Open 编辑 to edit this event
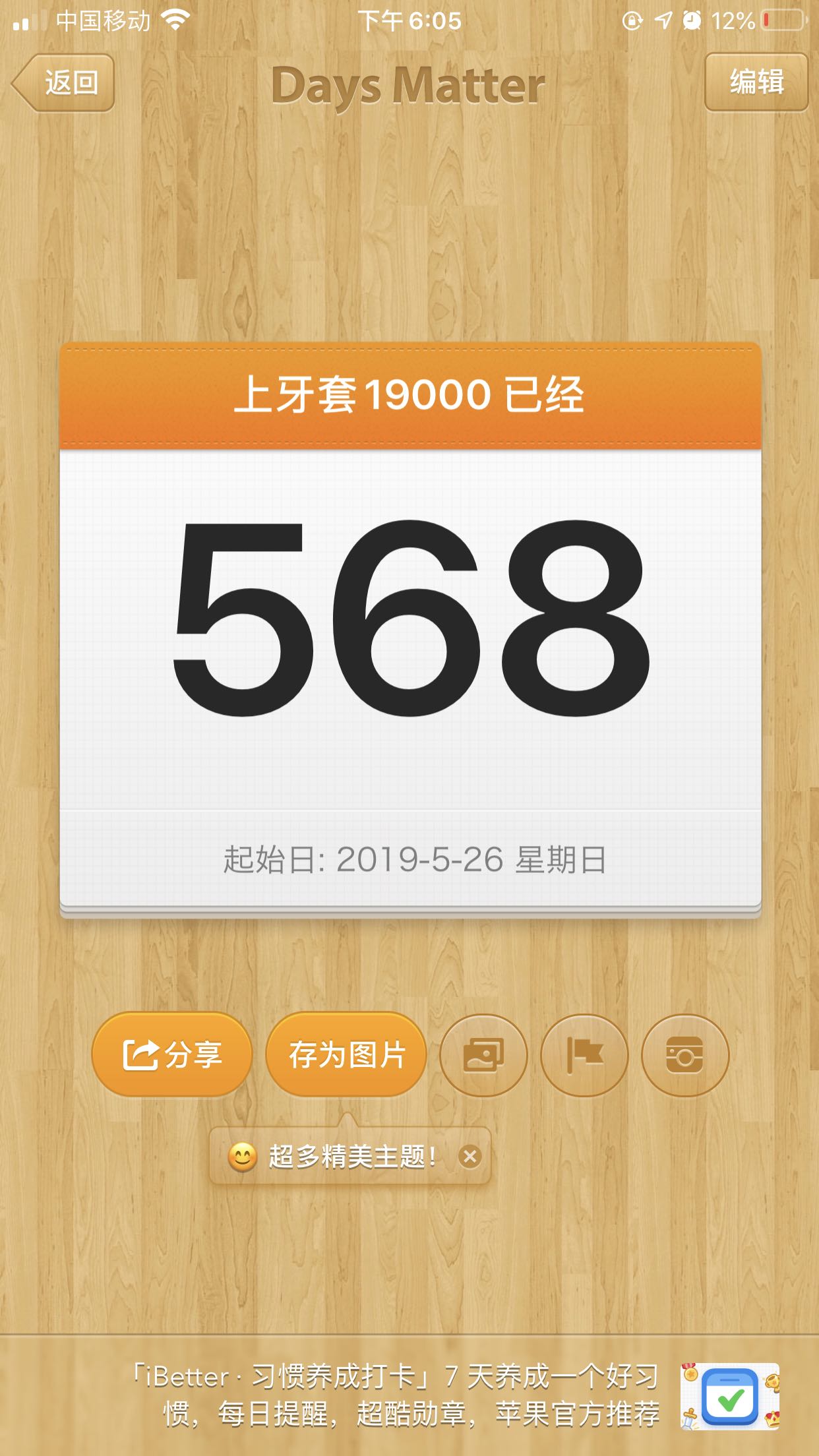819x1456 pixels. point(756,82)
